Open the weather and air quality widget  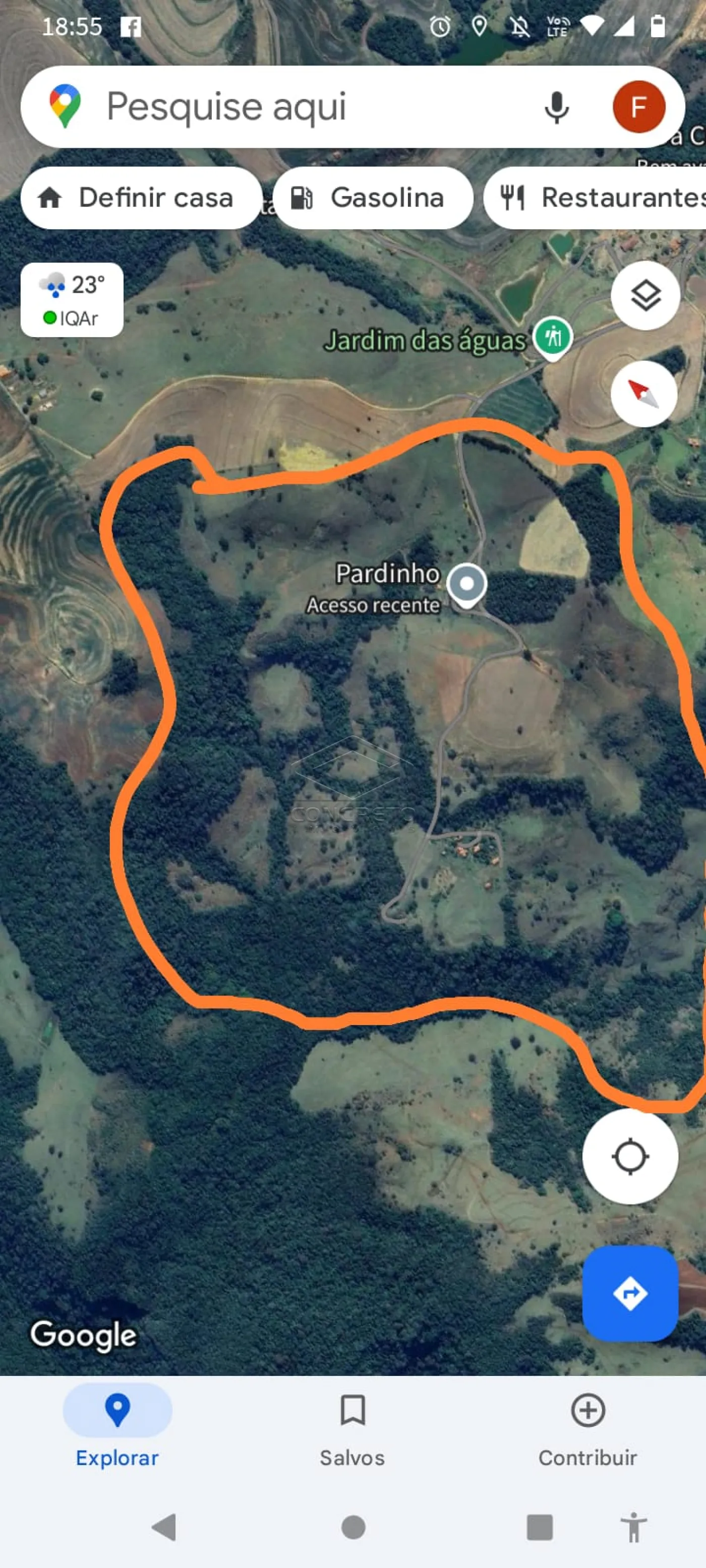click(72, 300)
